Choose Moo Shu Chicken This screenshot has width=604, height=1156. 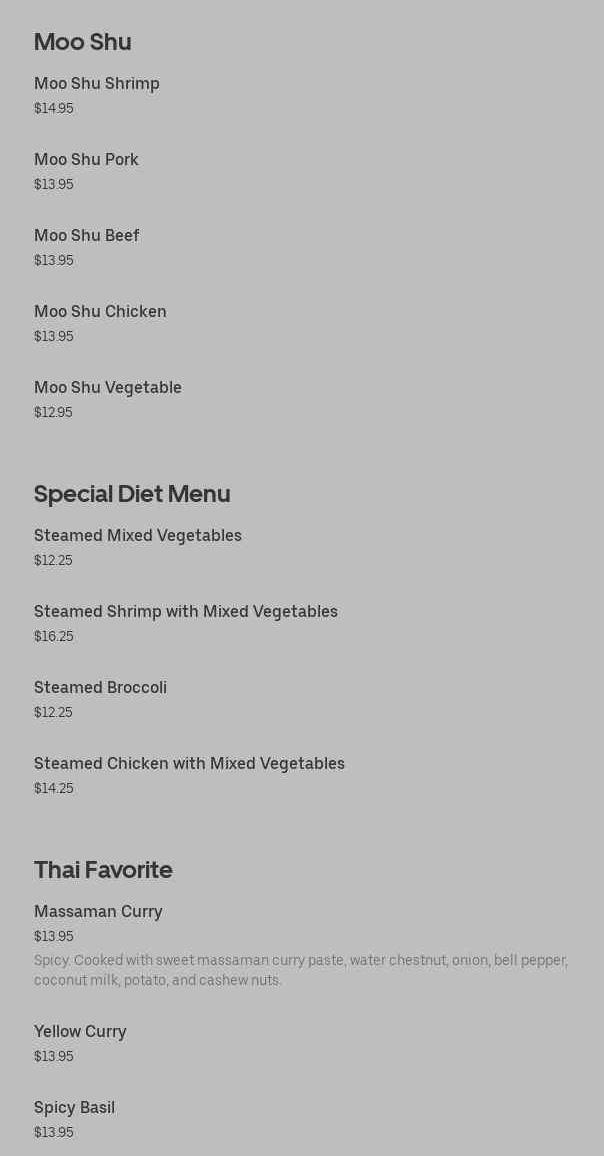pyautogui.click(x=100, y=312)
